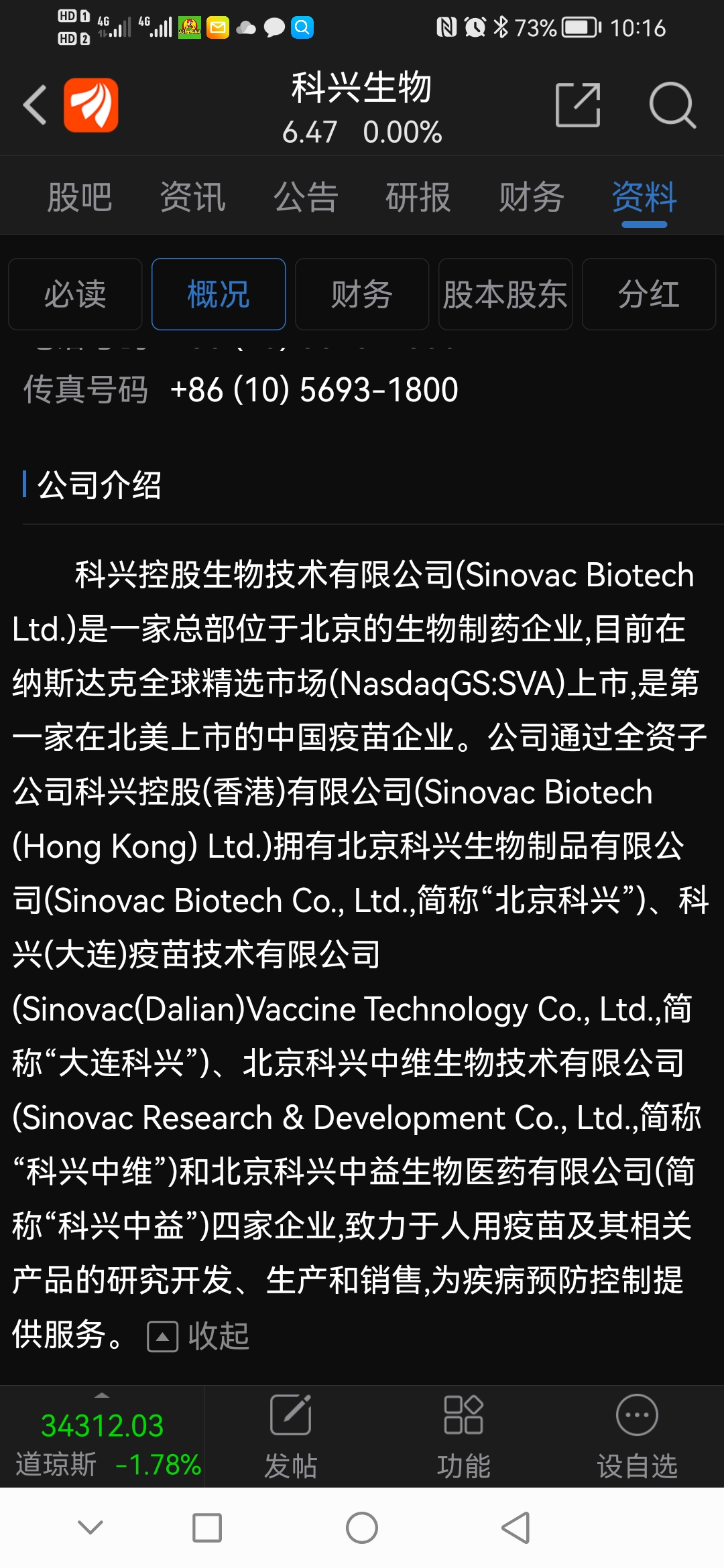The height and width of the screenshot is (1568, 724).
Task: Switch to the 分红 sub-tab
Action: [x=649, y=294]
